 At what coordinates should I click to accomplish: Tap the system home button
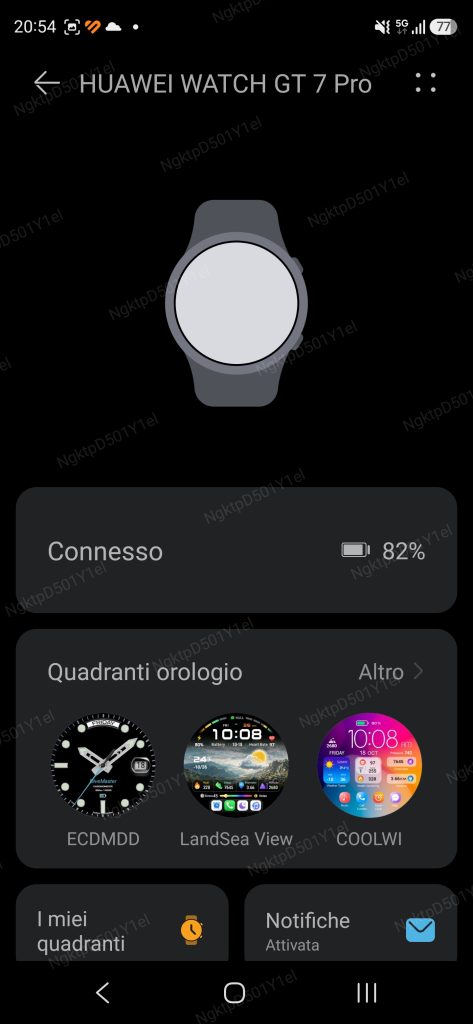[234, 993]
